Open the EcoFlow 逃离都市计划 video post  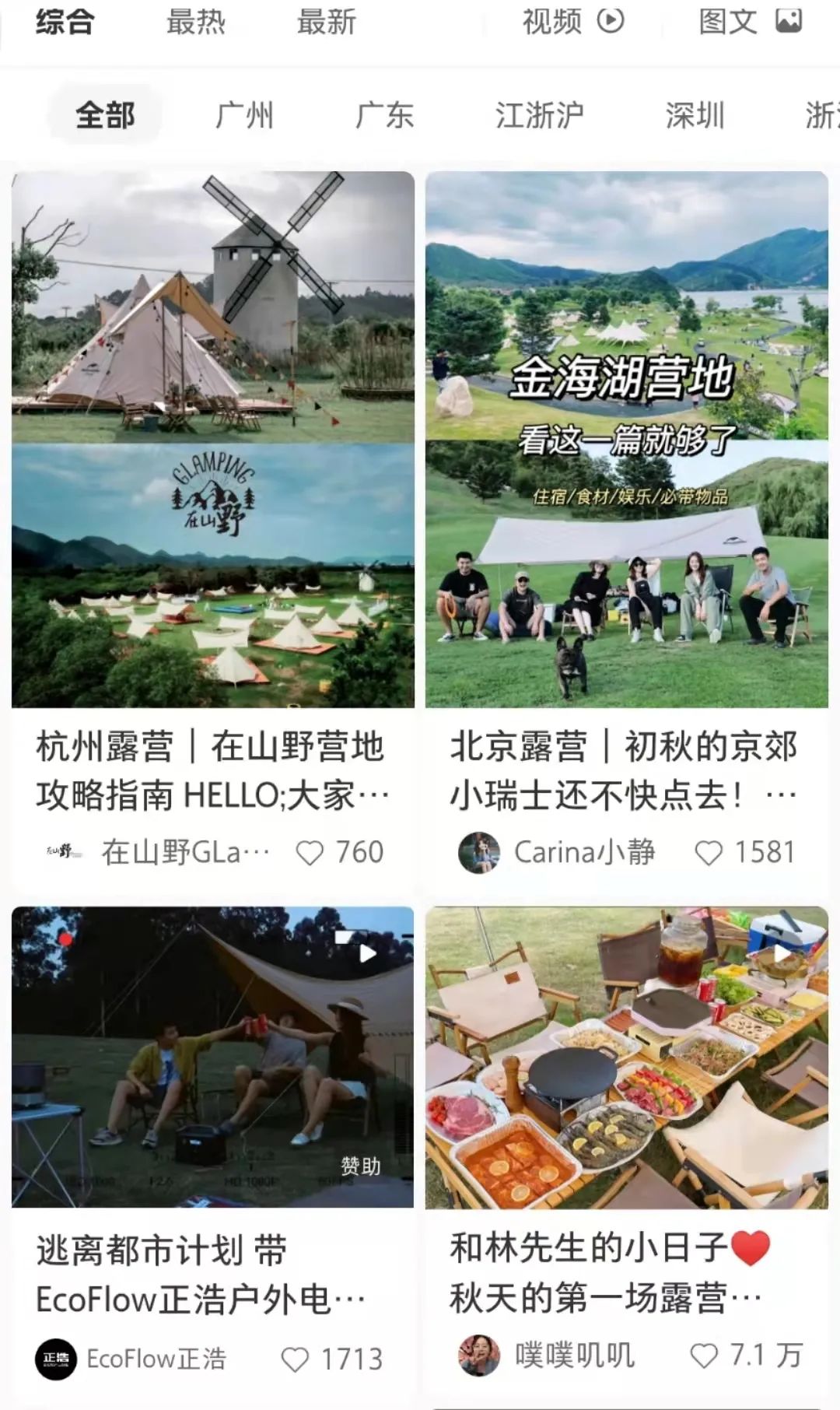(x=212, y=1057)
